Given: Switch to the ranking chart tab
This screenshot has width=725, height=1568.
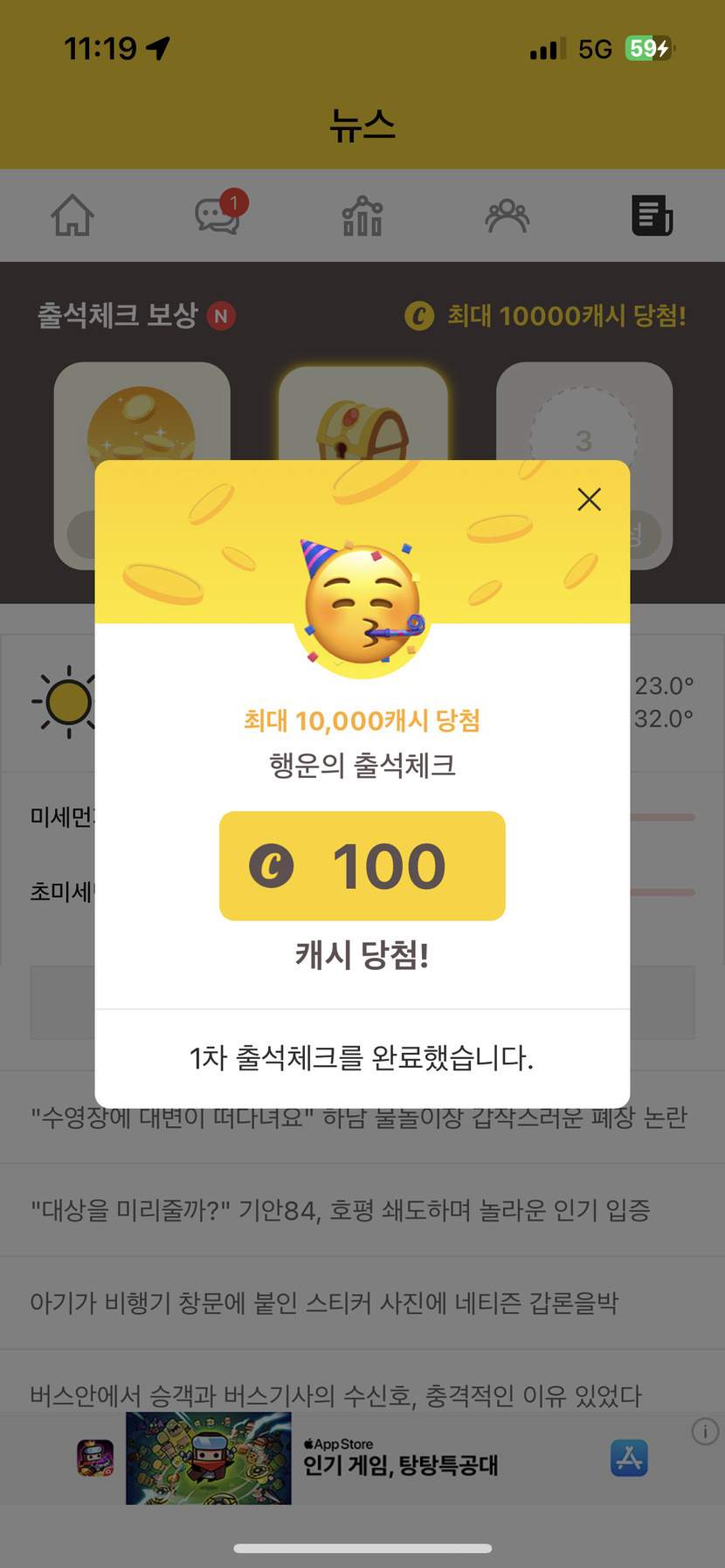Looking at the screenshot, I should [362, 216].
